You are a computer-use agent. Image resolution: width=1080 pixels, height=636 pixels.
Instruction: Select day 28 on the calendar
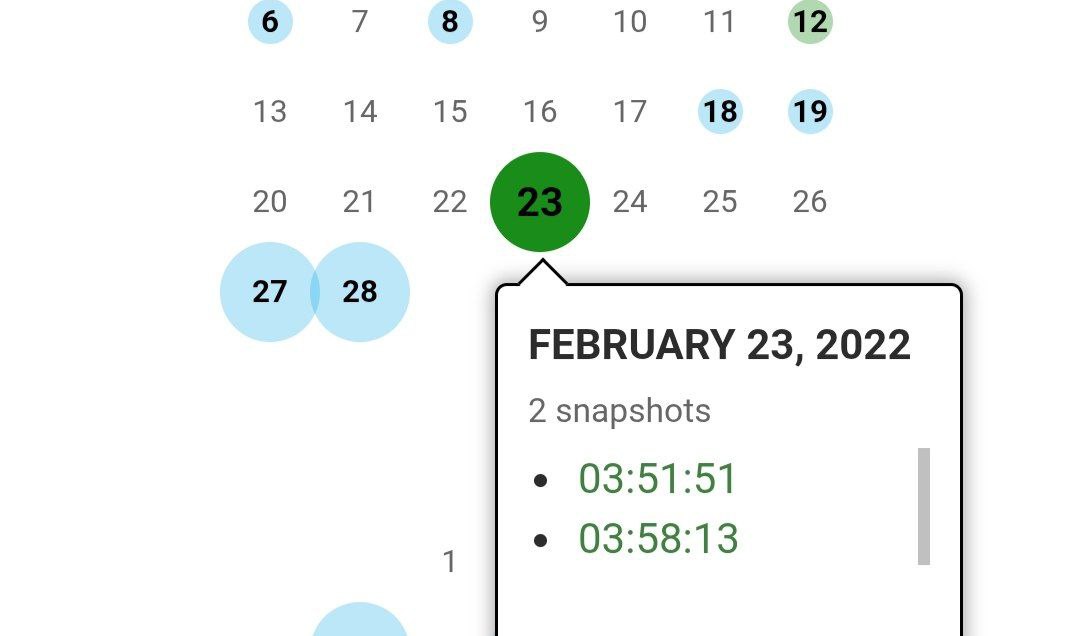tap(361, 292)
